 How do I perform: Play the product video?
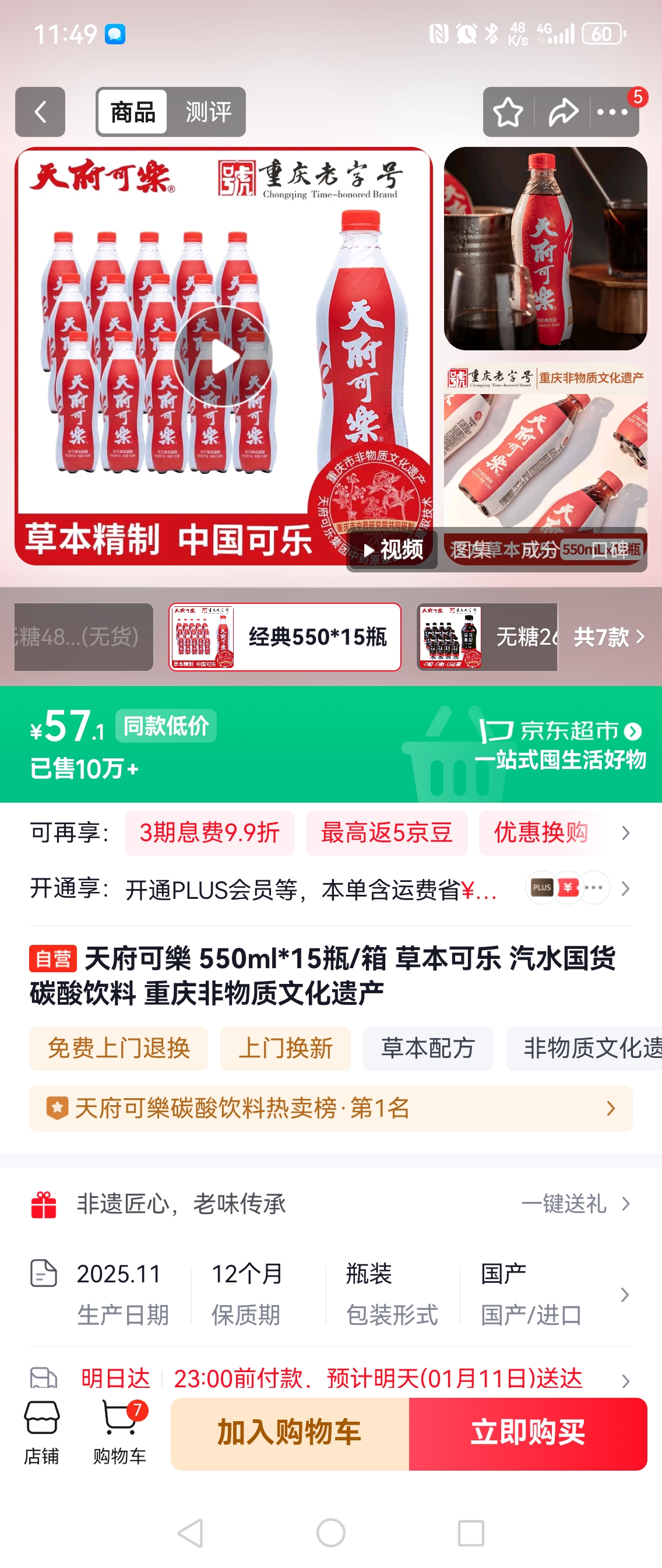pos(223,357)
